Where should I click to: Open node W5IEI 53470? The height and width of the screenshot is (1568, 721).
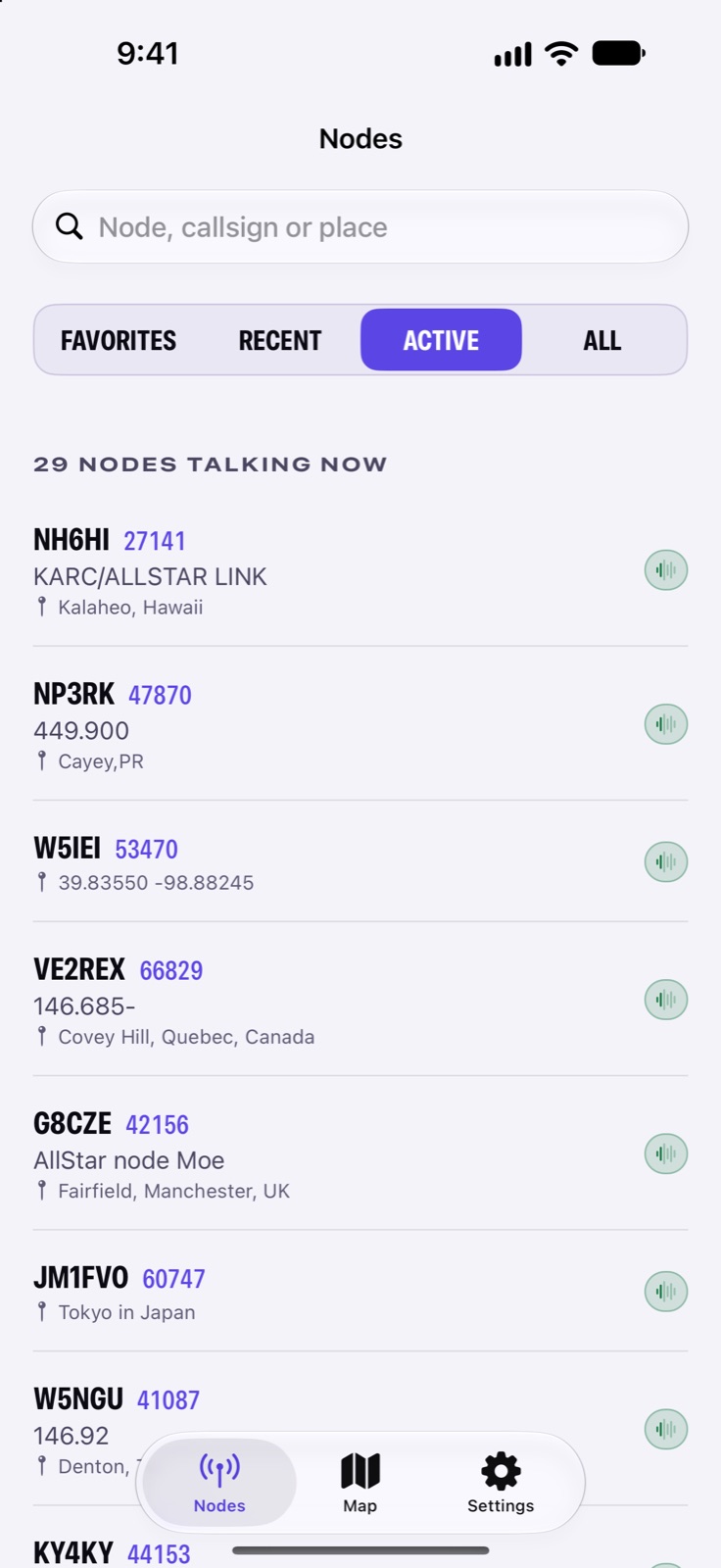(360, 861)
